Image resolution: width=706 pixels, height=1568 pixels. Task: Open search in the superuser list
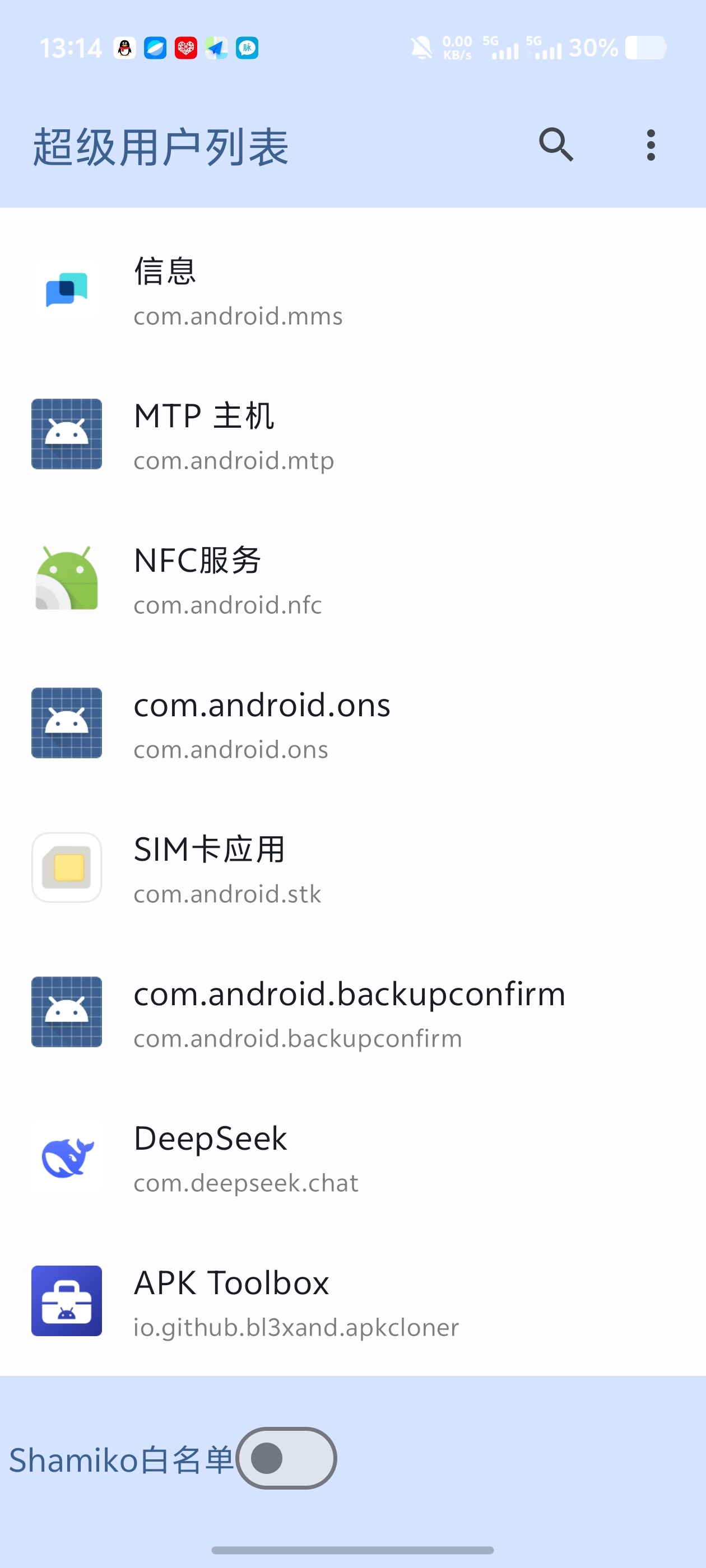[x=556, y=145]
